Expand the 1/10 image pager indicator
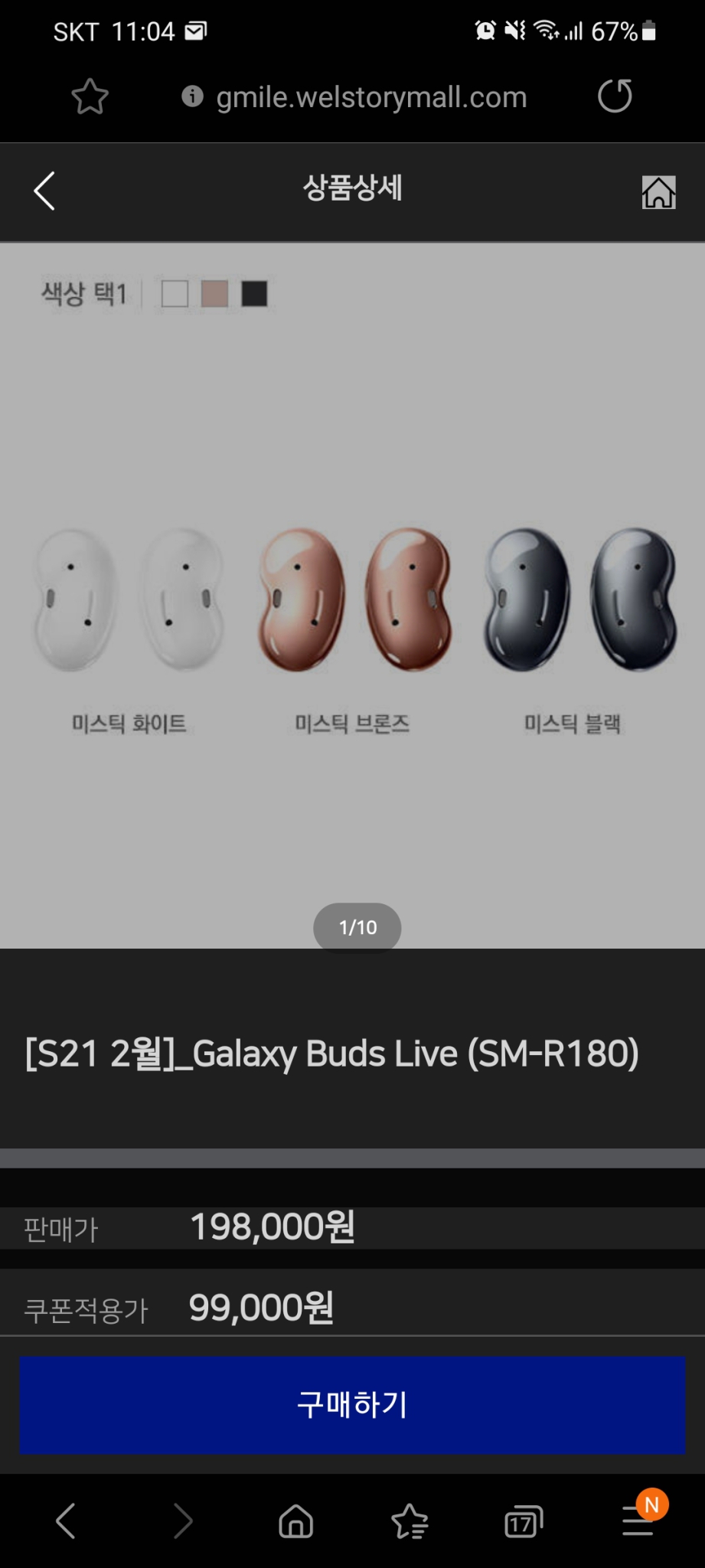 (x=357, y=927)
